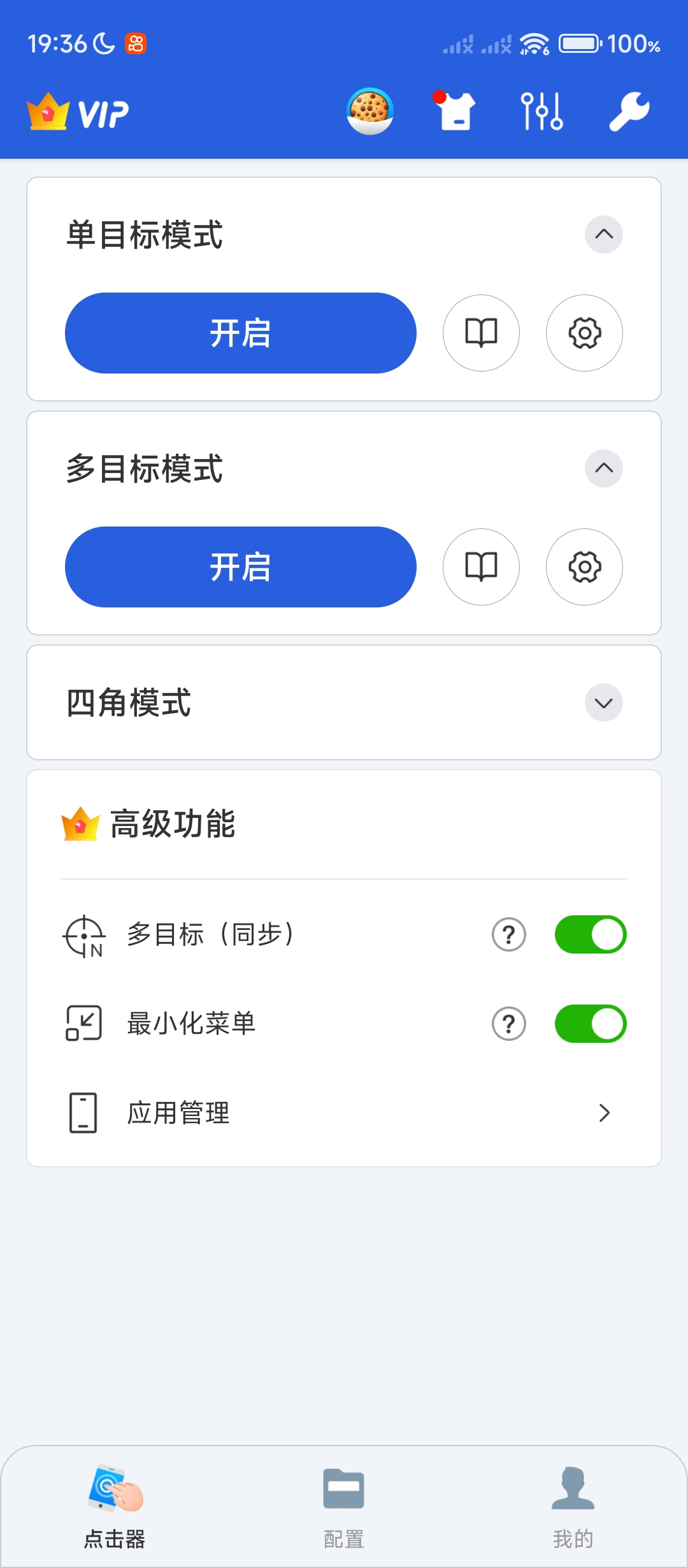Turn off the 最小化菜单 switch
Screen dimensions: 688x1568
590,1024
